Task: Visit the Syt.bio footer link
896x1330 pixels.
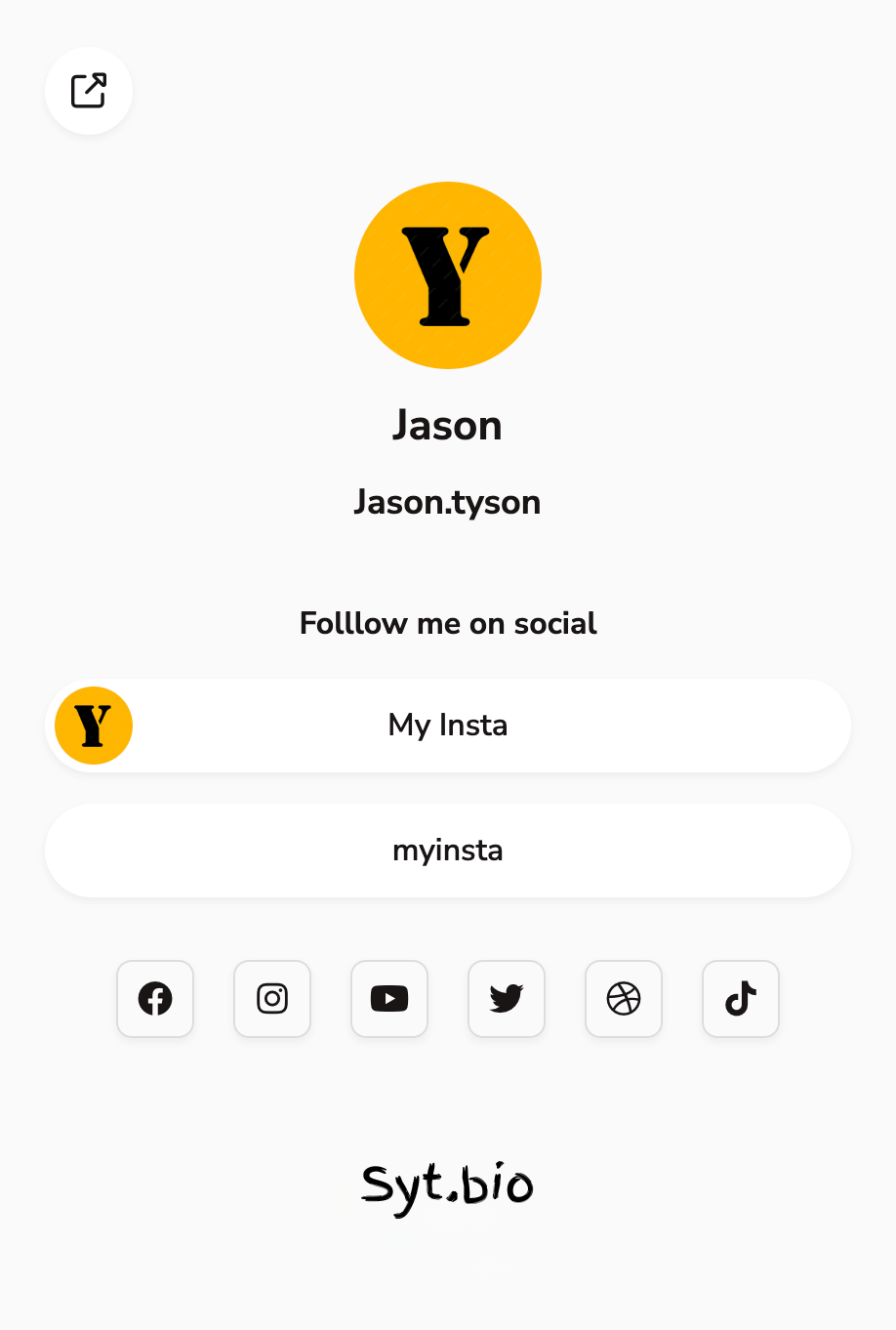Action: point(448,1185)
